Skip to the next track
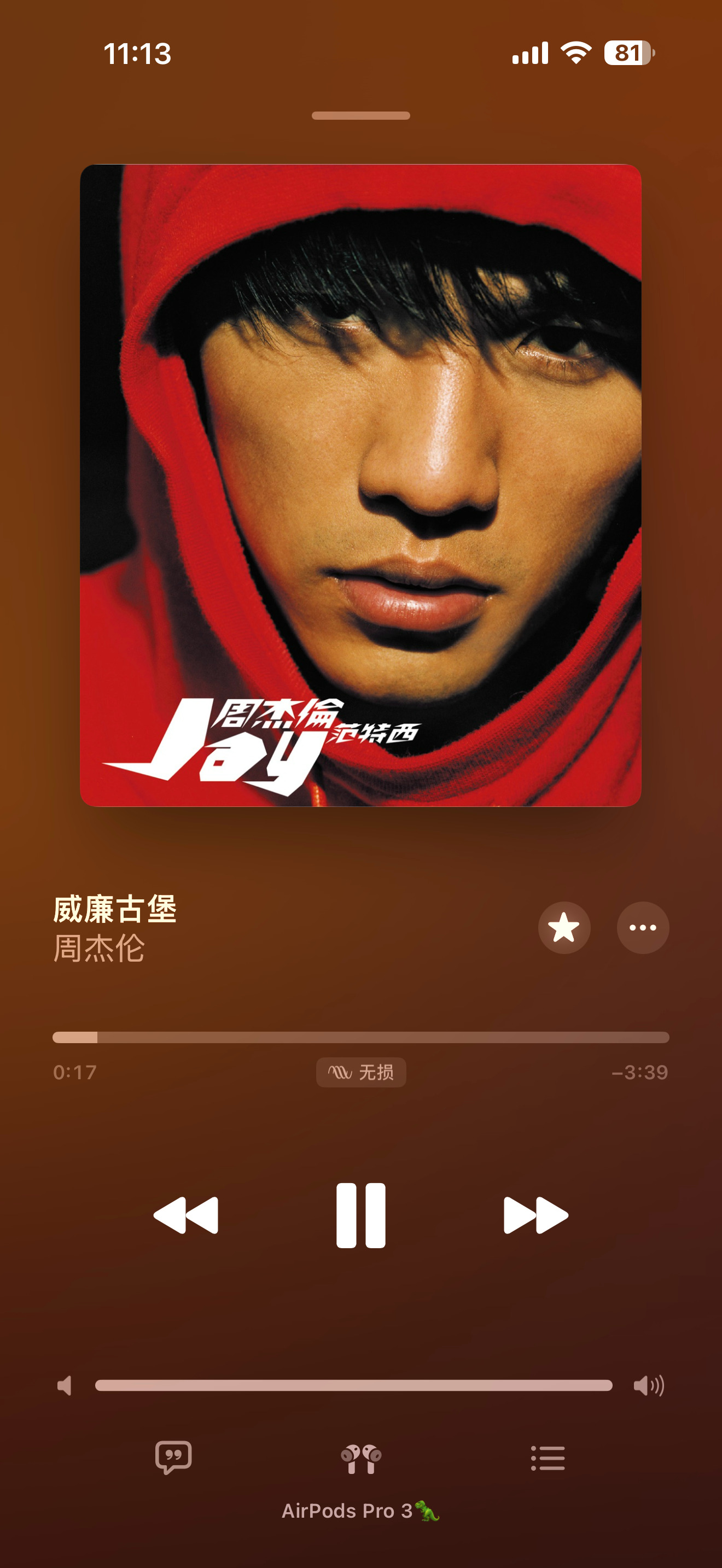The width and height of the screenshot is (722, 1568). coord(534,1214)
